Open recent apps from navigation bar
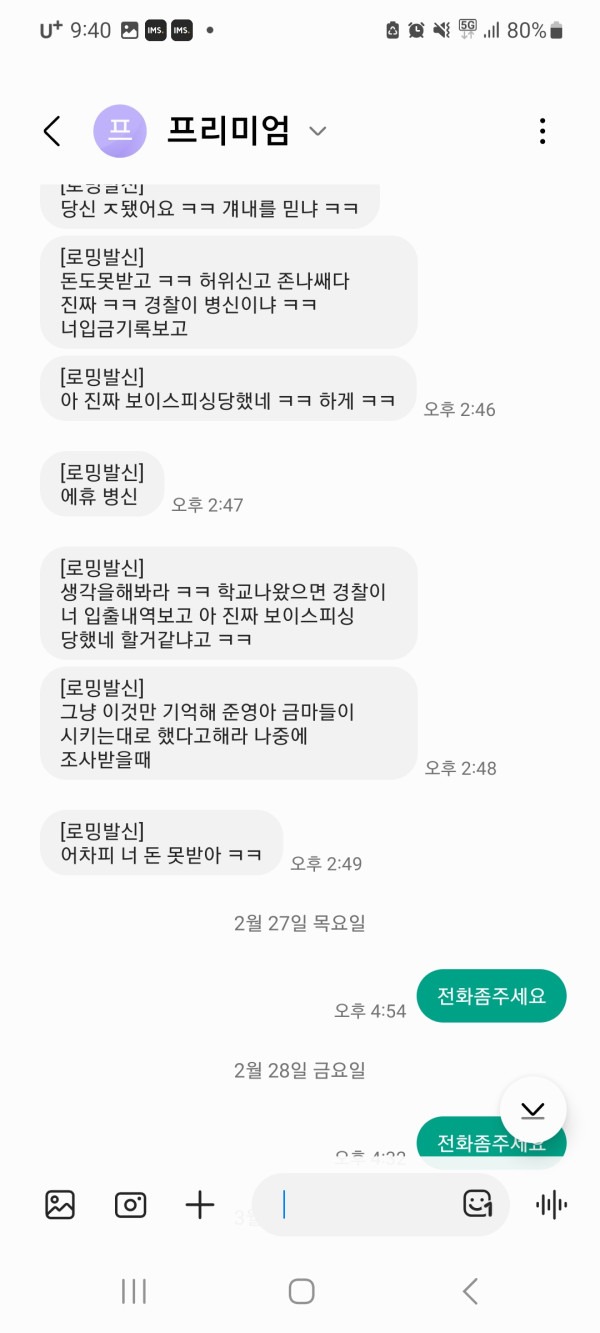This screenshot has height=1333, width=600. click(x=134, y=1291)
